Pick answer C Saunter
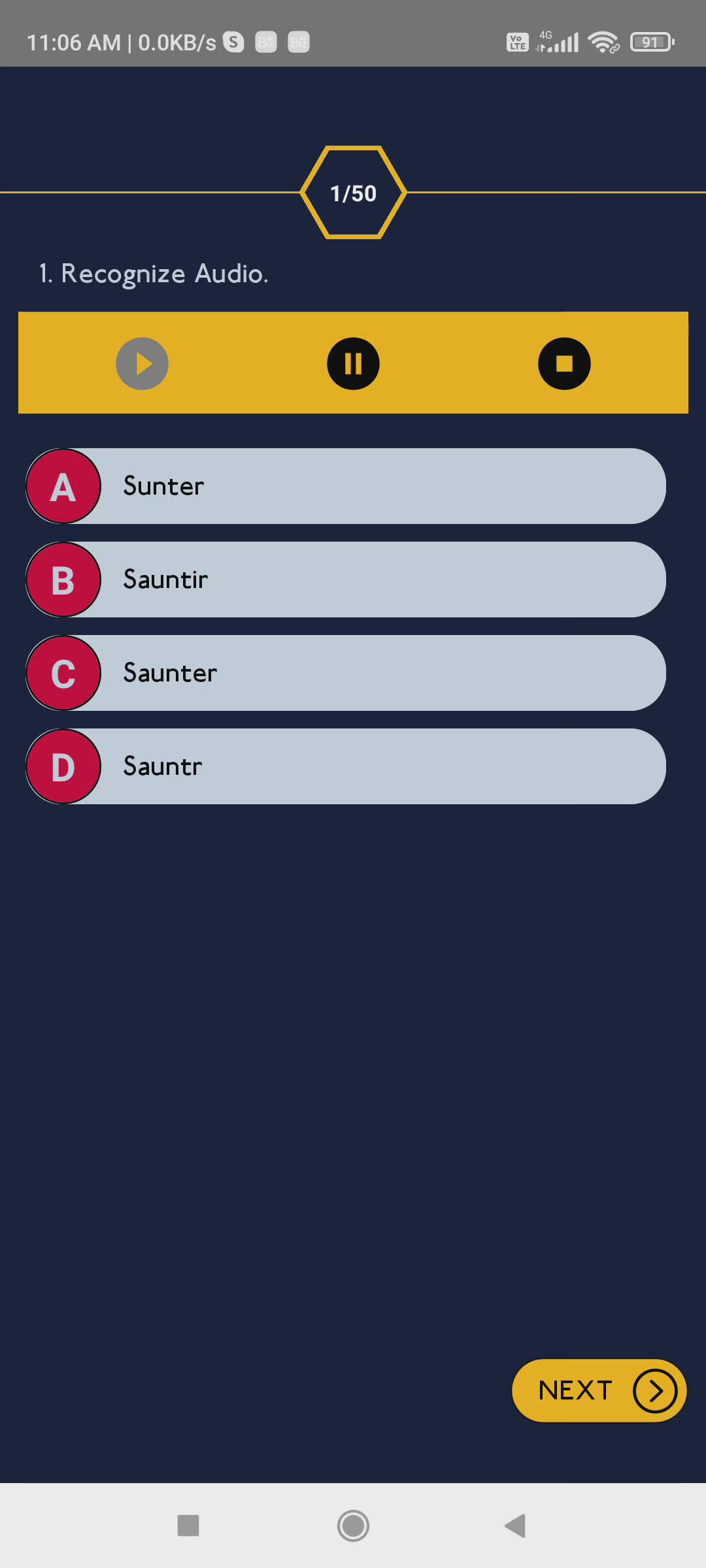Image resolution: width=706 pixels, height=1568 pixels. (x=346, y=673)
